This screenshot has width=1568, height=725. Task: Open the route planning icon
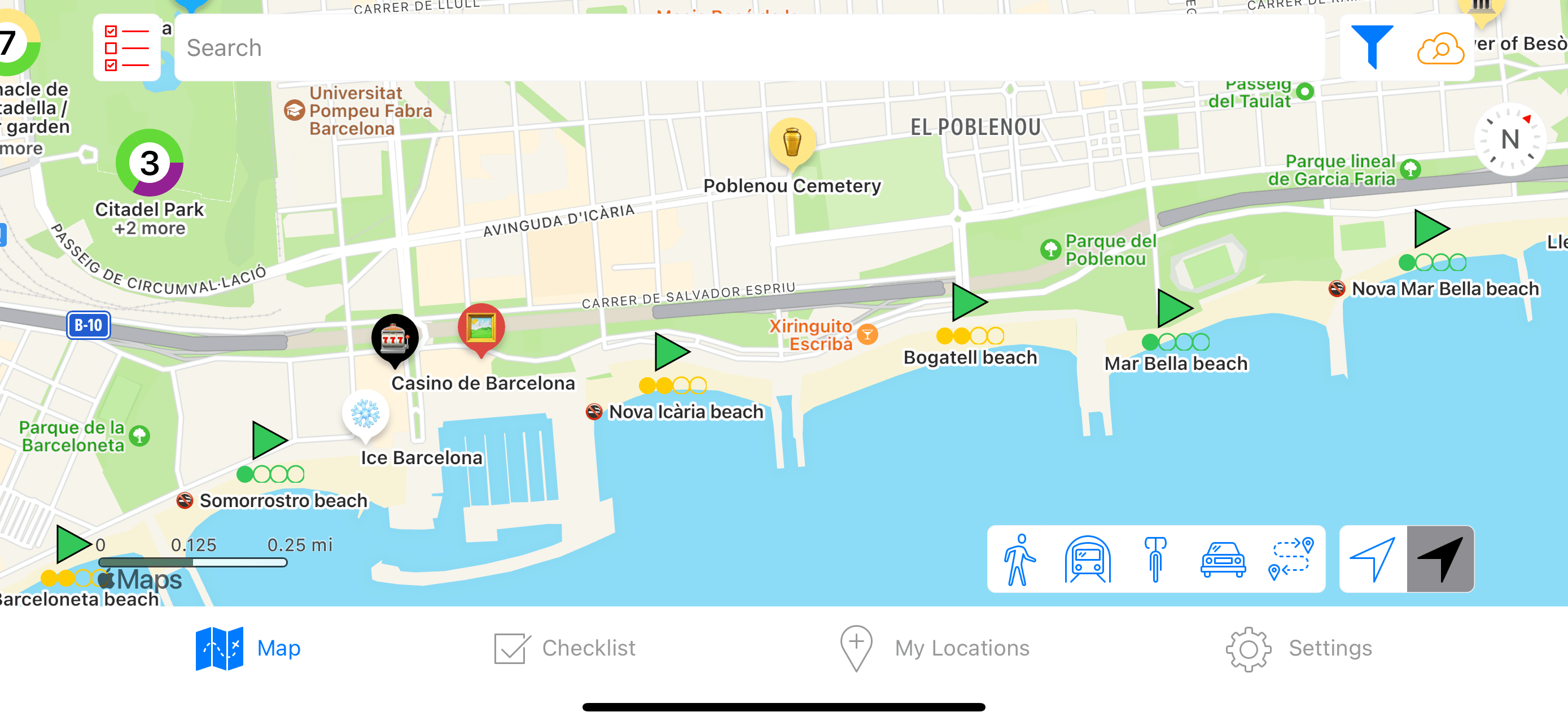[1290, 560]
